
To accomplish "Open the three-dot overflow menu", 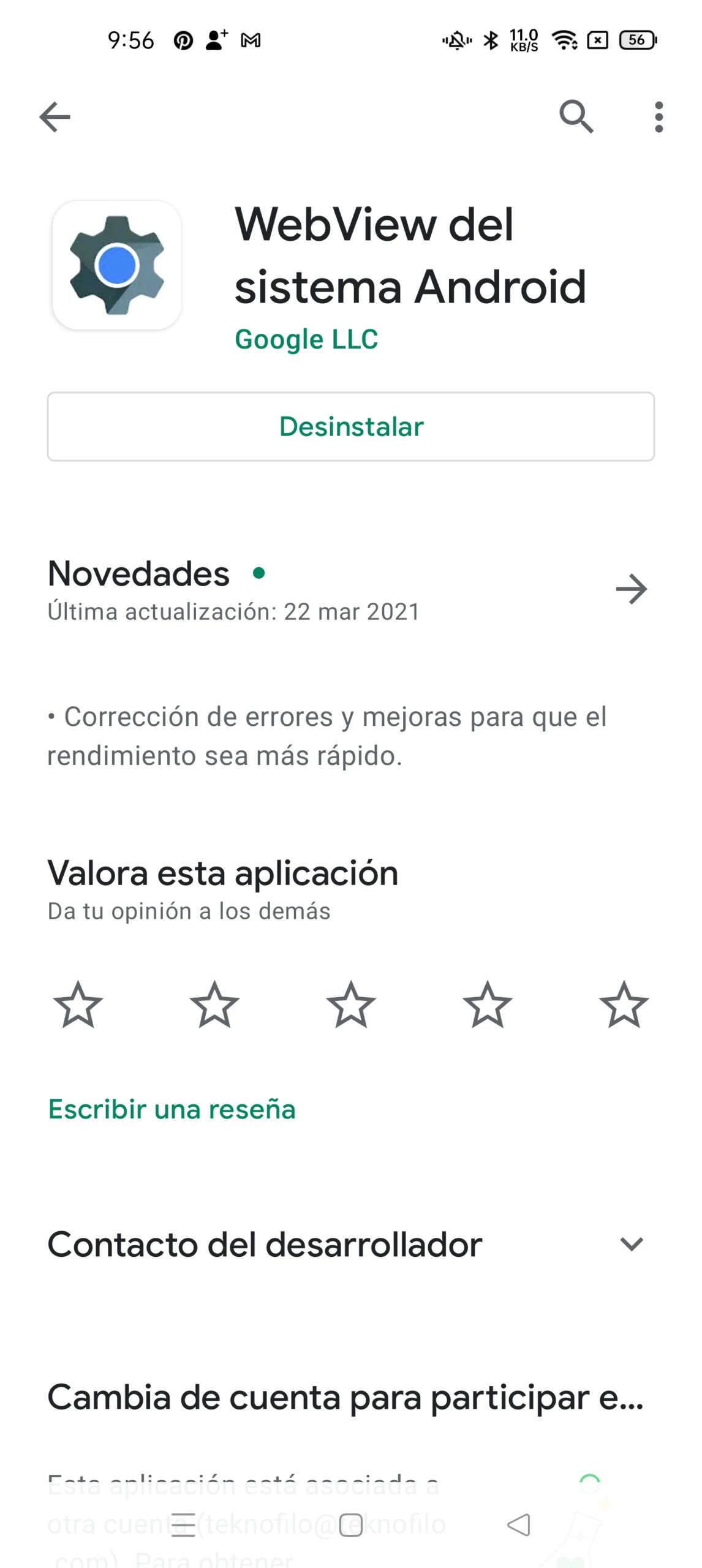I will point(659,117).
